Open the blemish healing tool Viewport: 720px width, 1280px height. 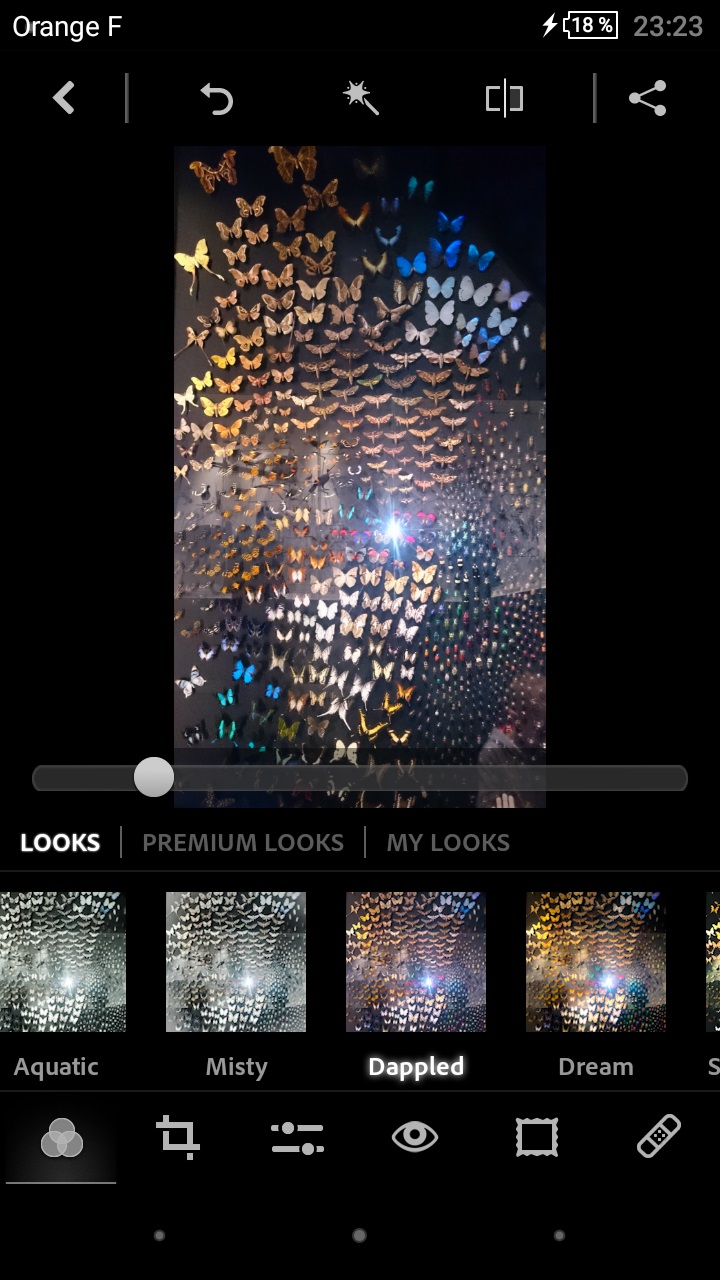658,1137
